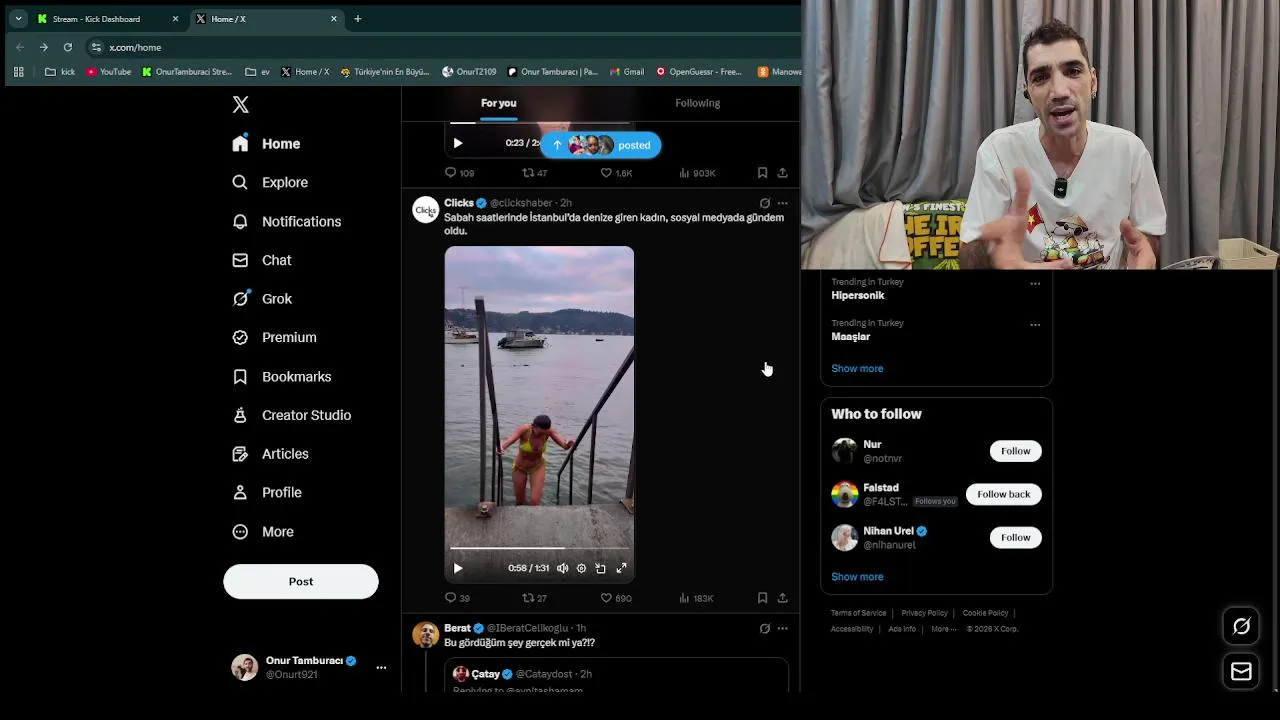
Task: Reload the browser page
Action: (x=68, y=47)
